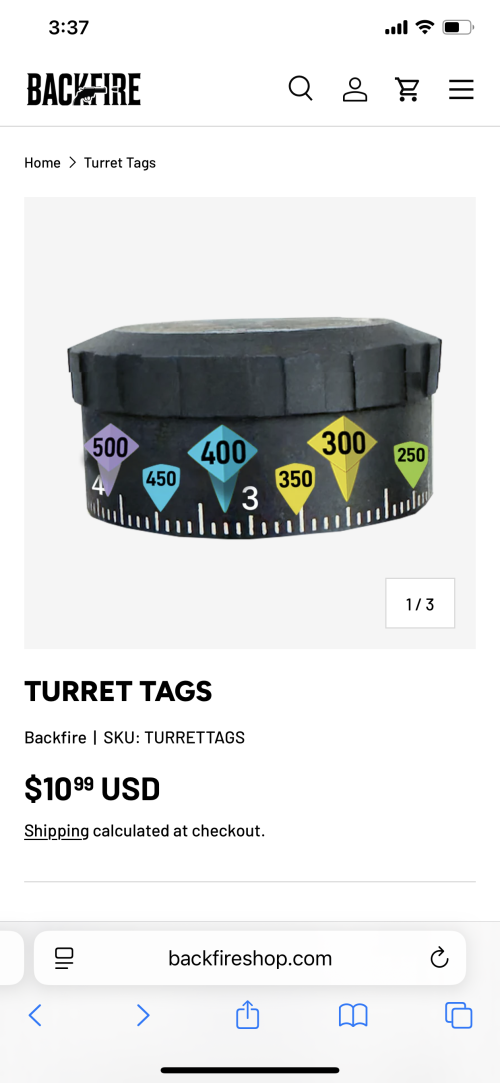Go to Home breadcrumb link

[x=42, y=163]
